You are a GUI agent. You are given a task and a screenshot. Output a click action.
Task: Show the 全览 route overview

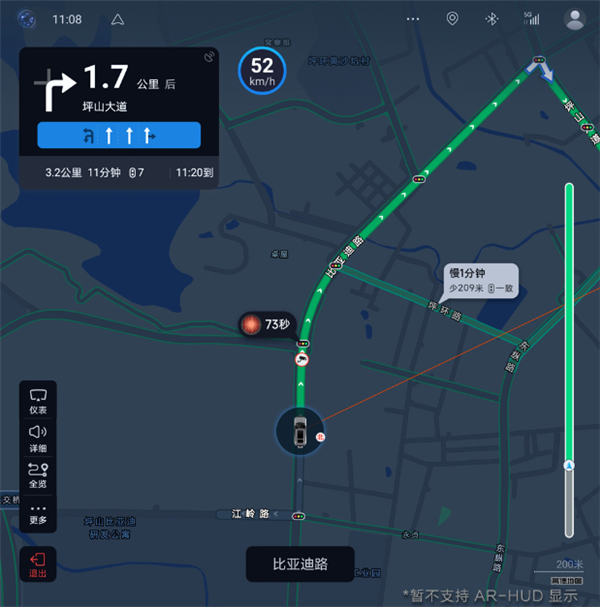pos(38,473)
